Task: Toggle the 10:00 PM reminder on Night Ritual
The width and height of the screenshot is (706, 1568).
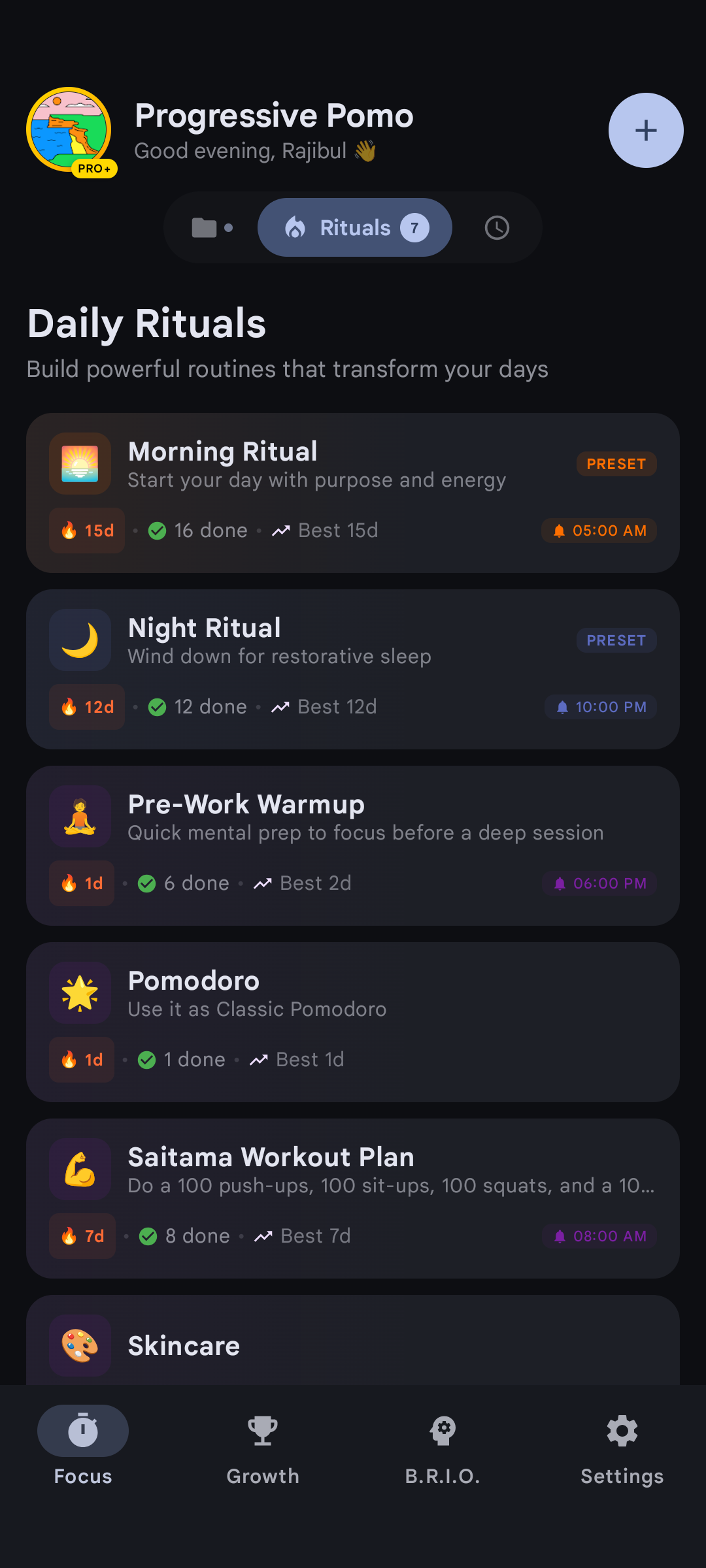Action: 599,707
